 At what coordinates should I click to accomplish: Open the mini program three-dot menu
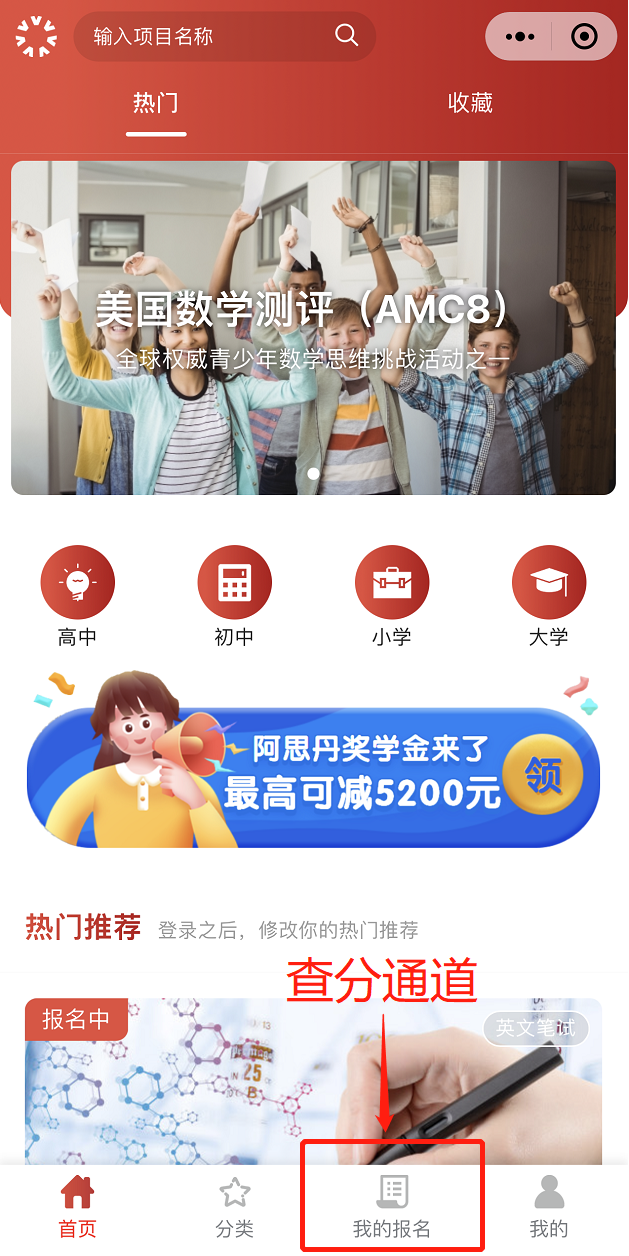[x=520, y=37]
